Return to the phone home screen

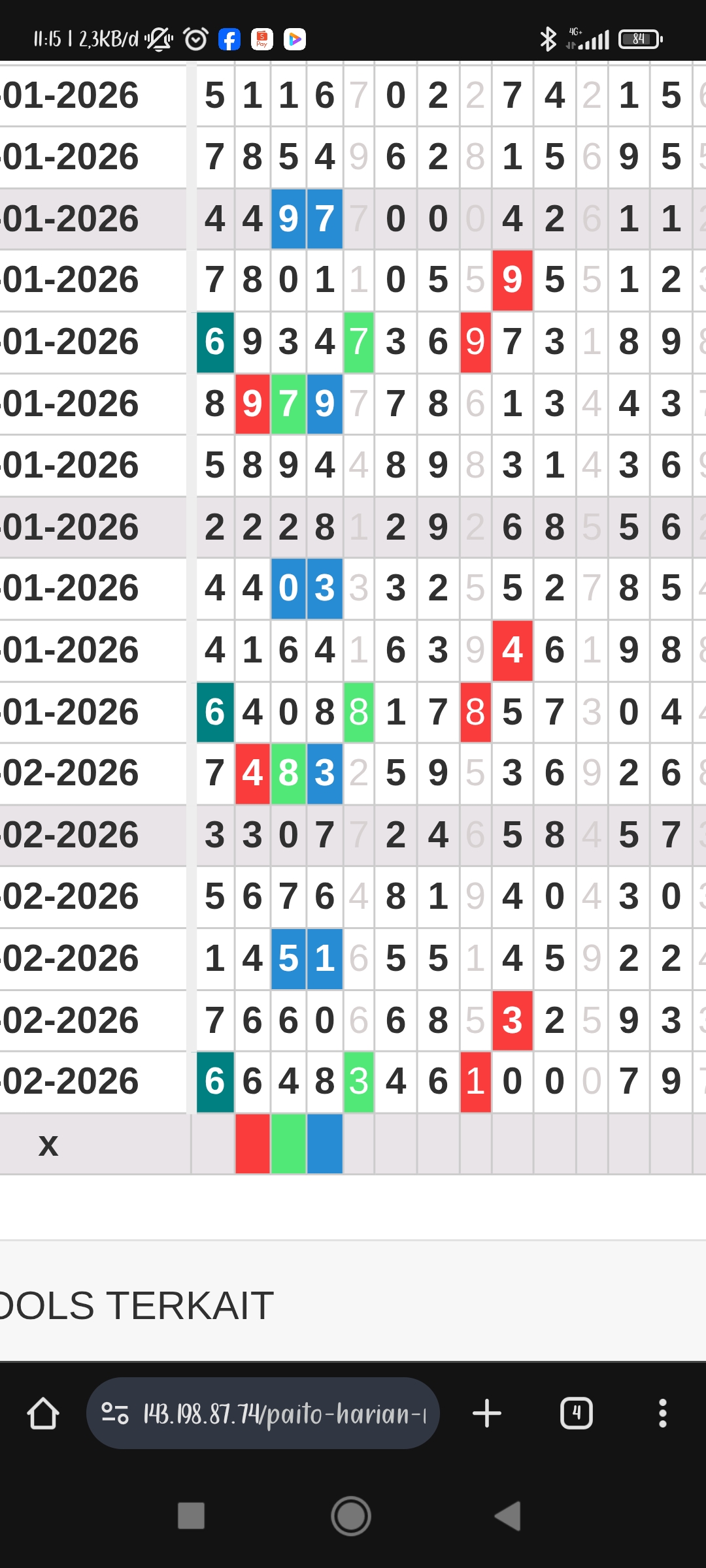[351, 1516]
